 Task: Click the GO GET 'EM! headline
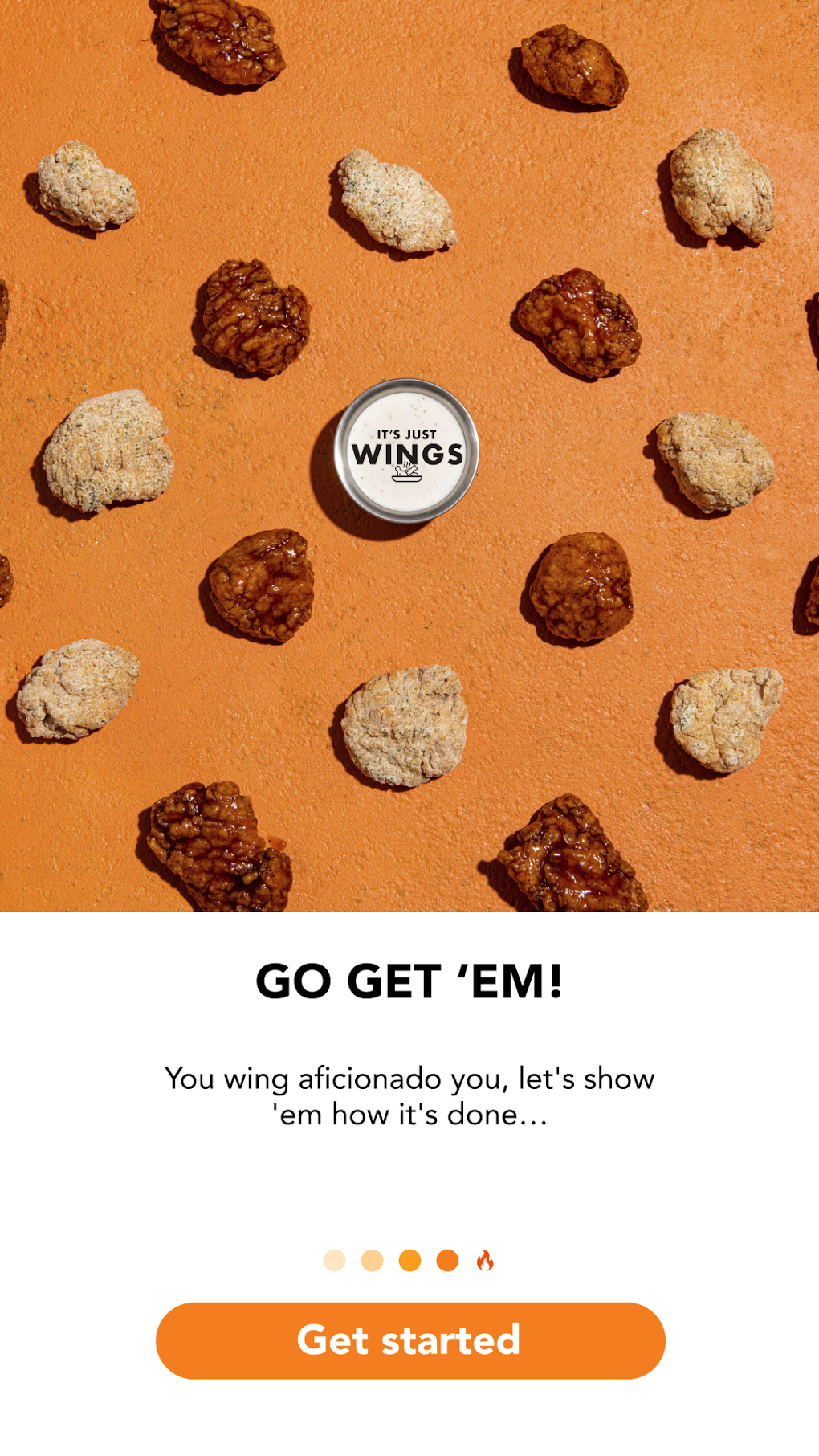point(409,978)
